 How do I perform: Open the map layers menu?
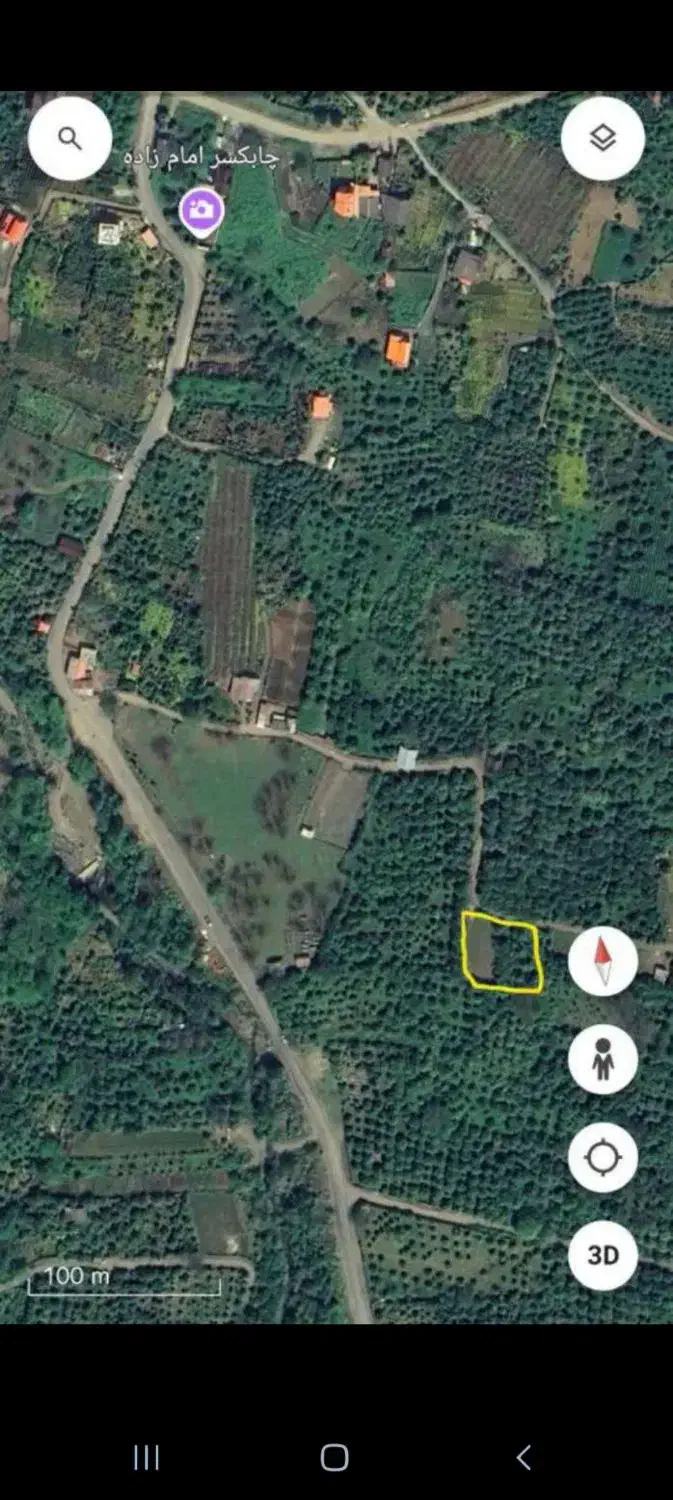click(x=602, y=138)
